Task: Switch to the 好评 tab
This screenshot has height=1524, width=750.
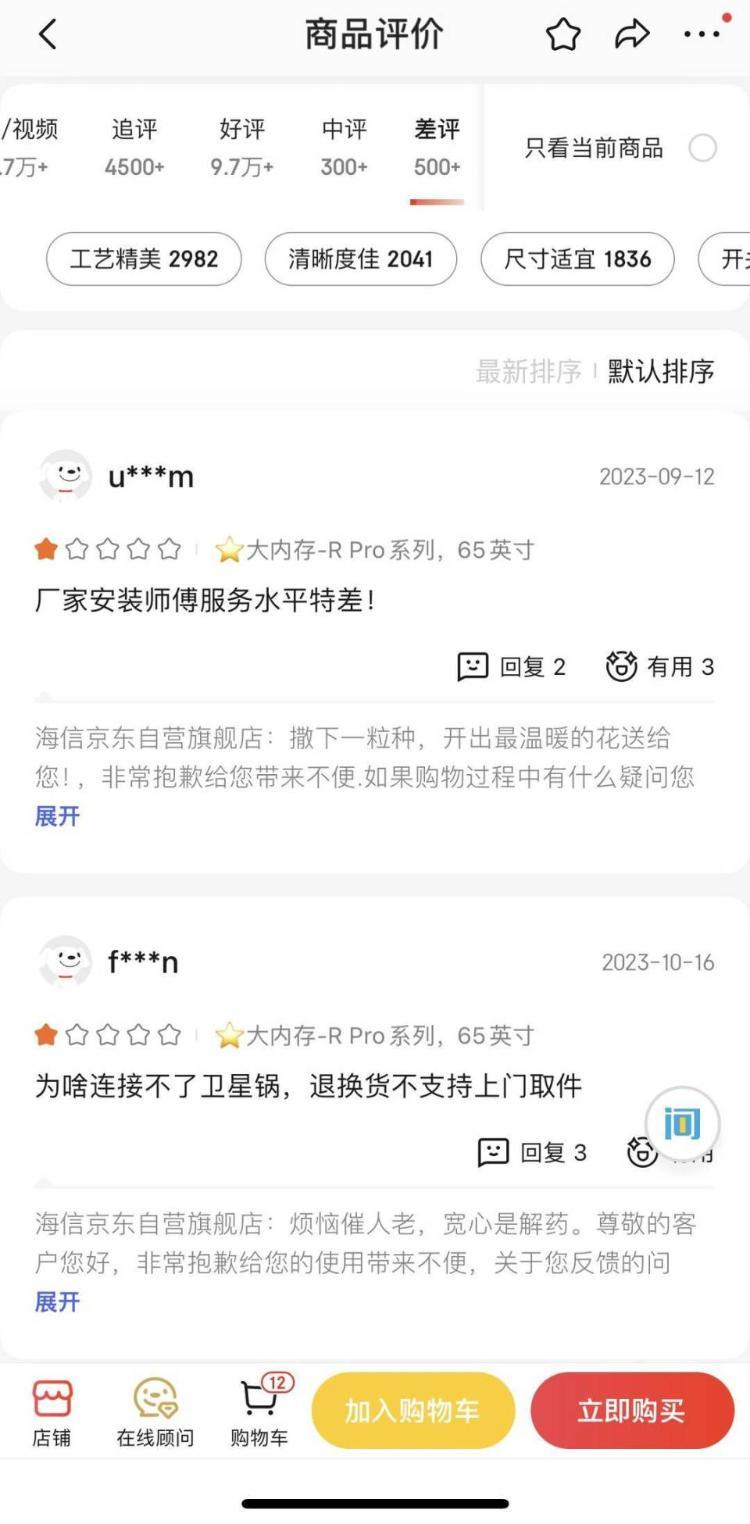Action: [x=242, y=146]
